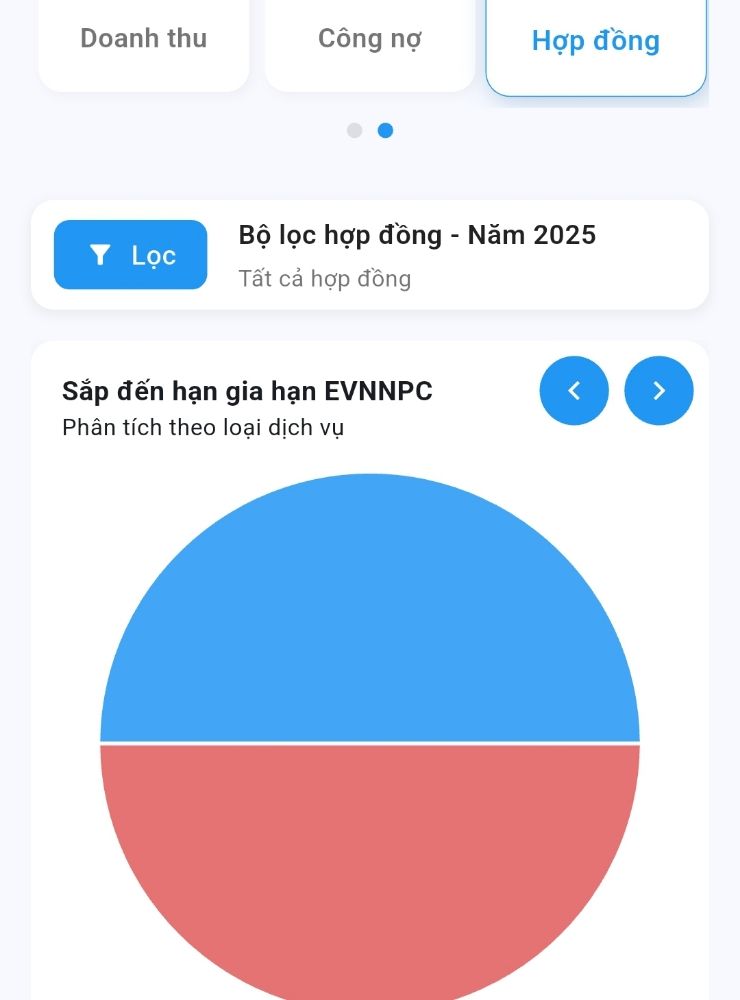
Task: Open the Công nợ tab
Action: [369, 40]
